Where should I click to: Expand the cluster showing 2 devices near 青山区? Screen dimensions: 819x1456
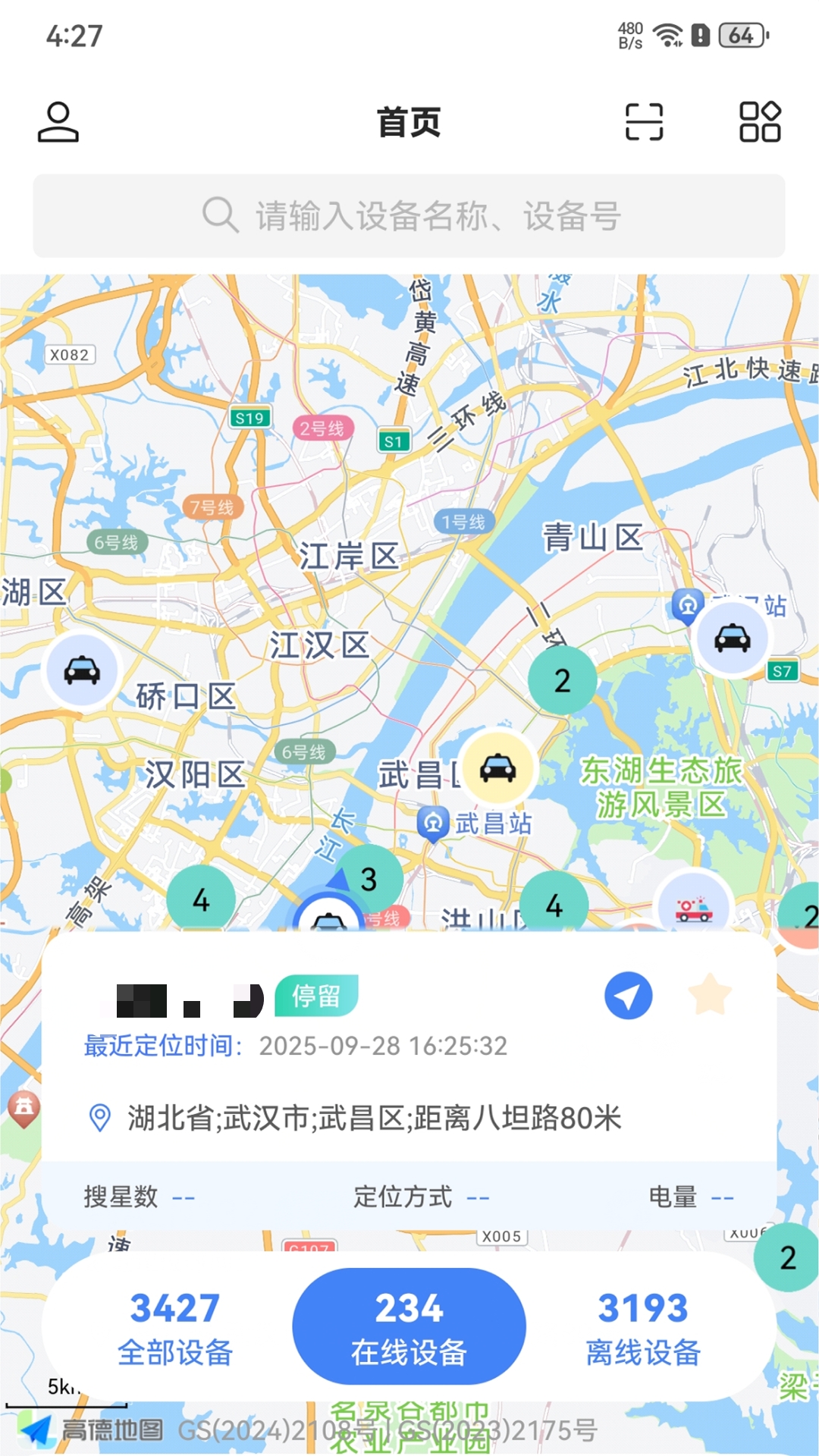[561, 681]
